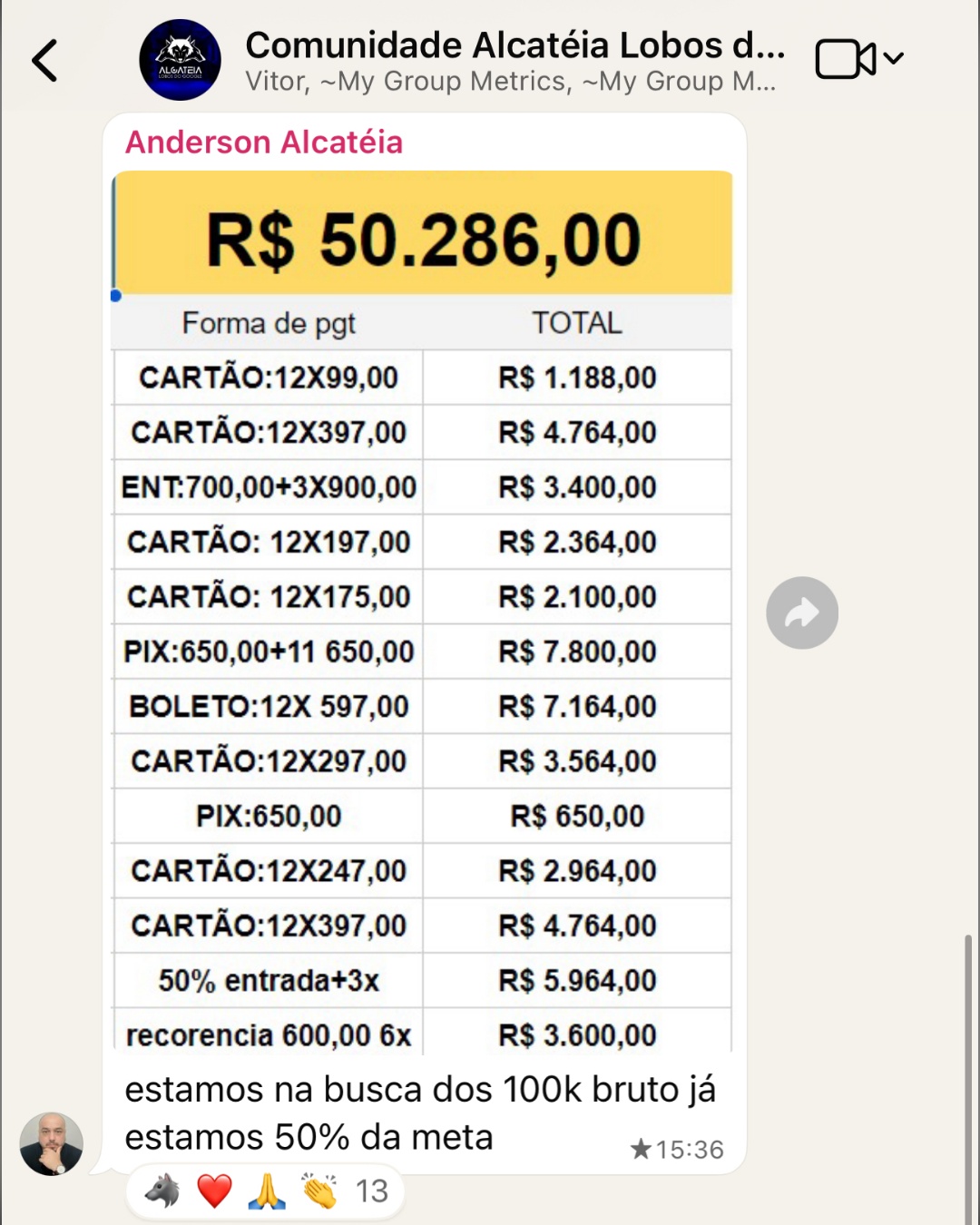Start a video call in the group
Image resolution: width=980 pixels, height=1225 pixels.
[x=846, y=60]
